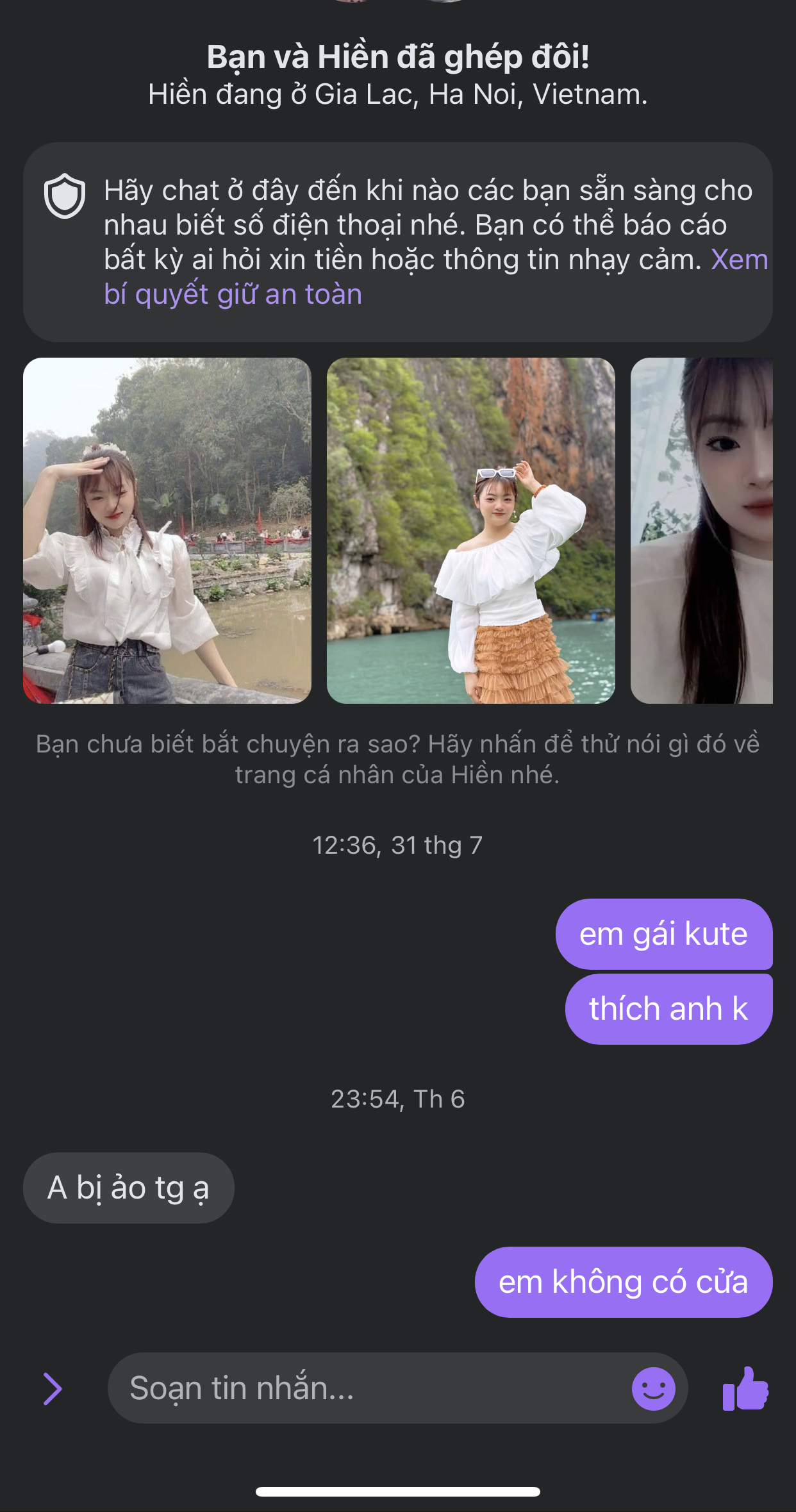Open Hiền's third close-up selfie photo

pos(701,531)
